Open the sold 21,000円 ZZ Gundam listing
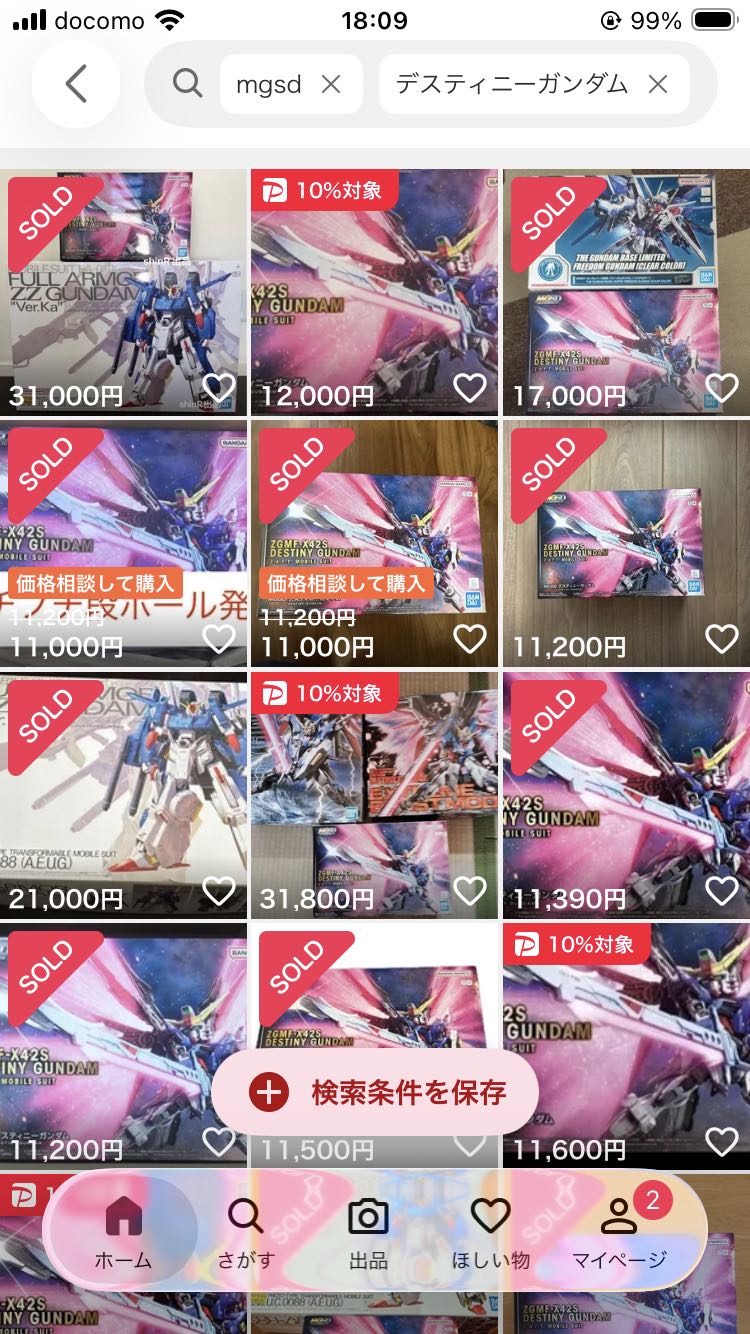Image resolution: width=750 pixels, height=1334 pixels. tap(123, 795)
